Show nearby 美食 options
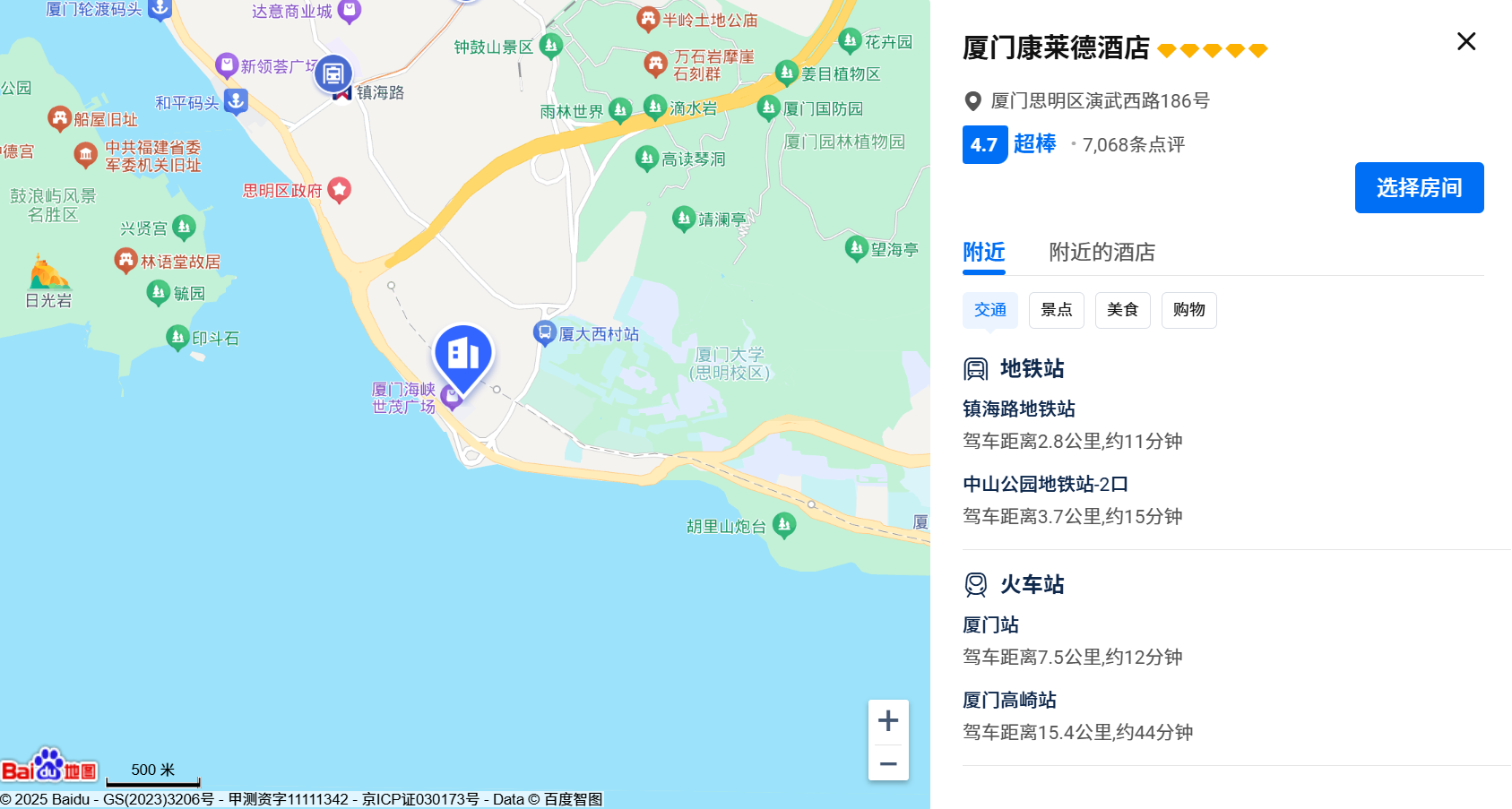 click(1122, 310)
